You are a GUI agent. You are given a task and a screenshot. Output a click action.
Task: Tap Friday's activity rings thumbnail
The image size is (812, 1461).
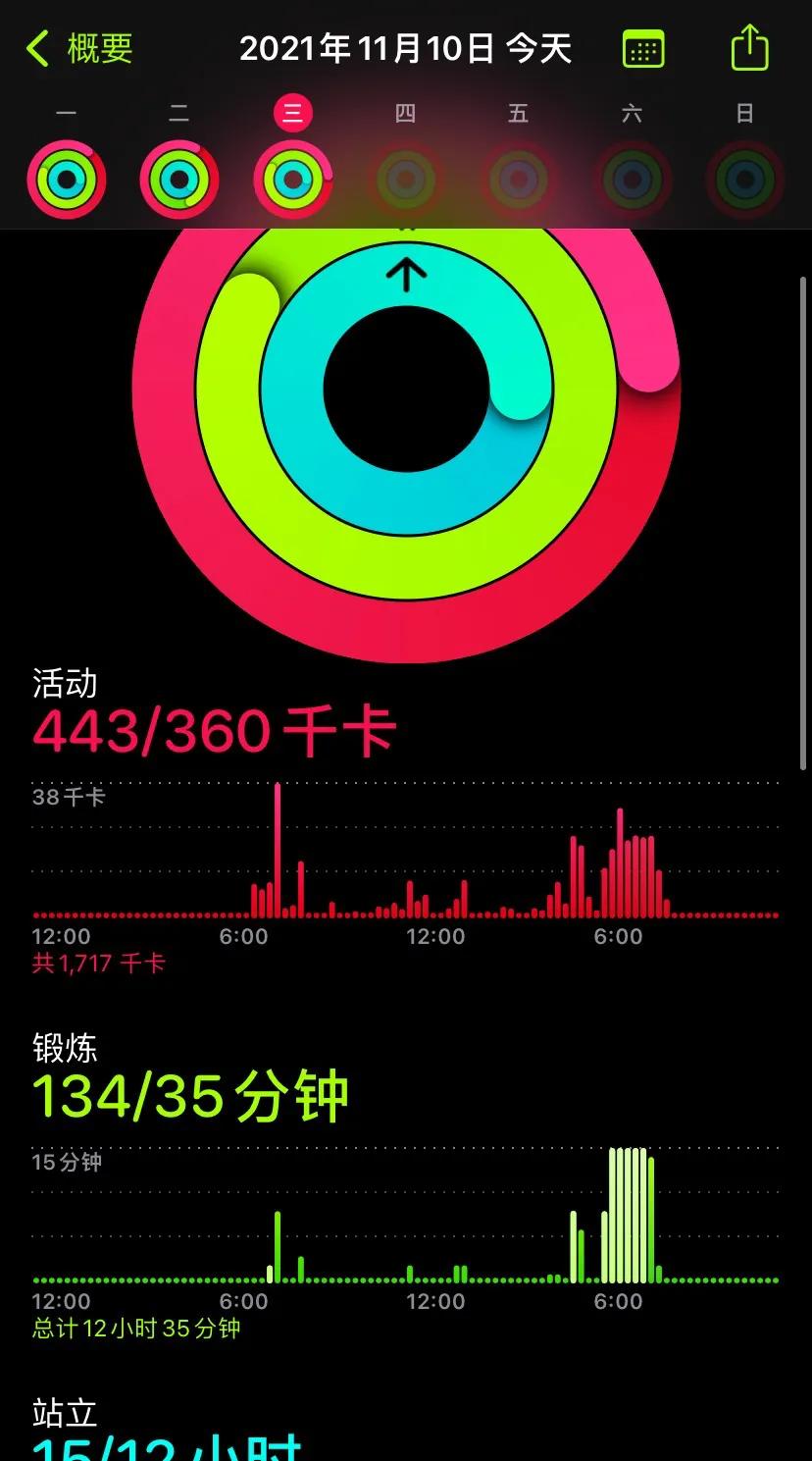[x=519, y=178]
